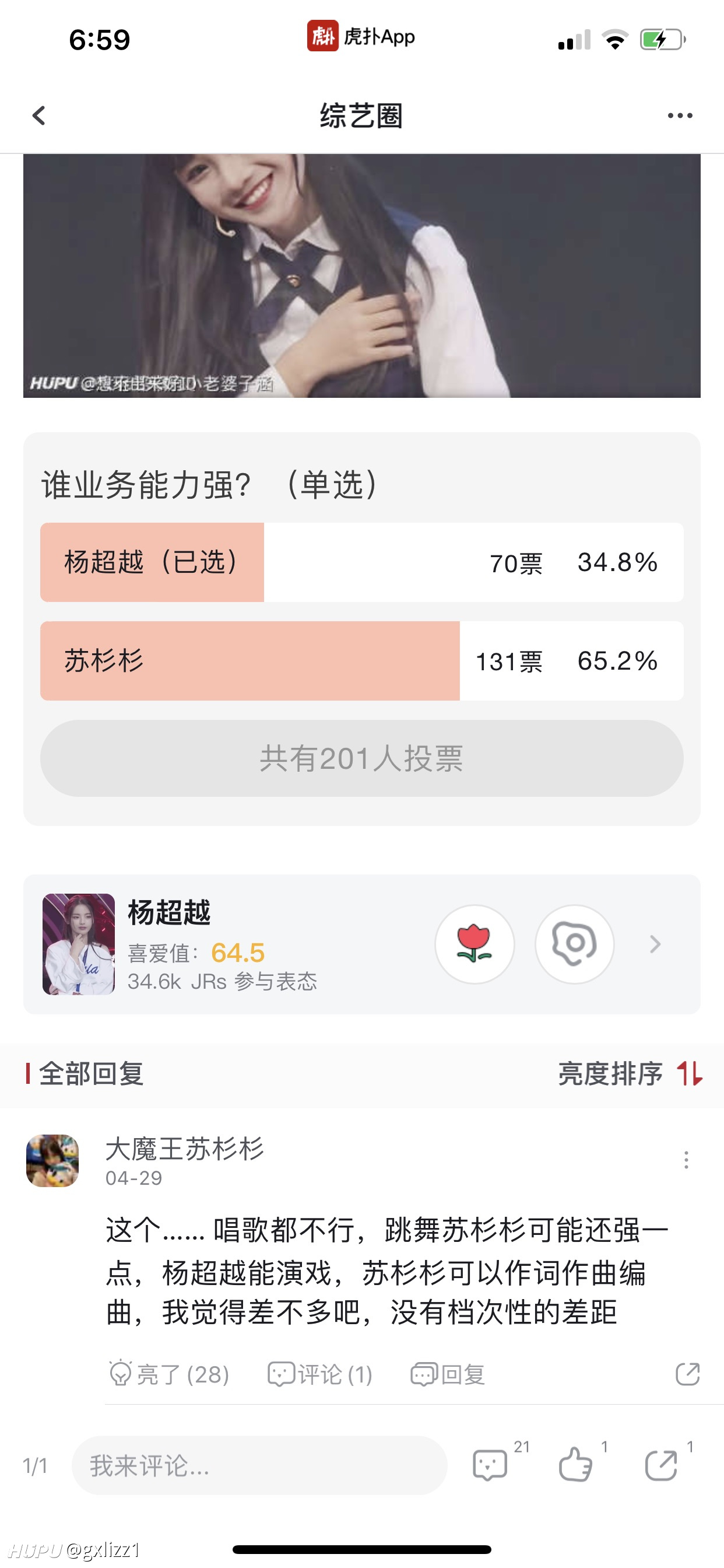Open 杨超越 rating card details
Image resolution: width=724 pixels, height=1568 pixels.
[x=655, y=943]
